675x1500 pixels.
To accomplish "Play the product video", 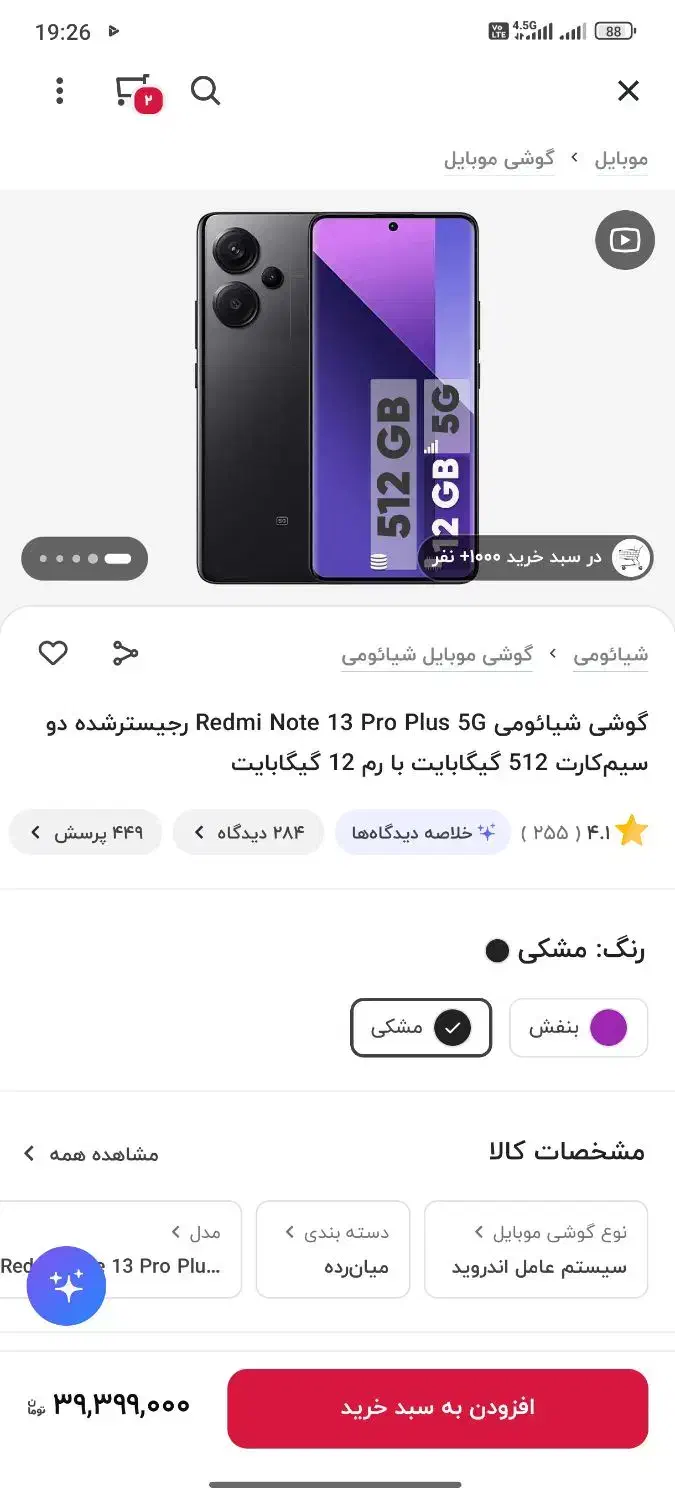I will [625, 240].
